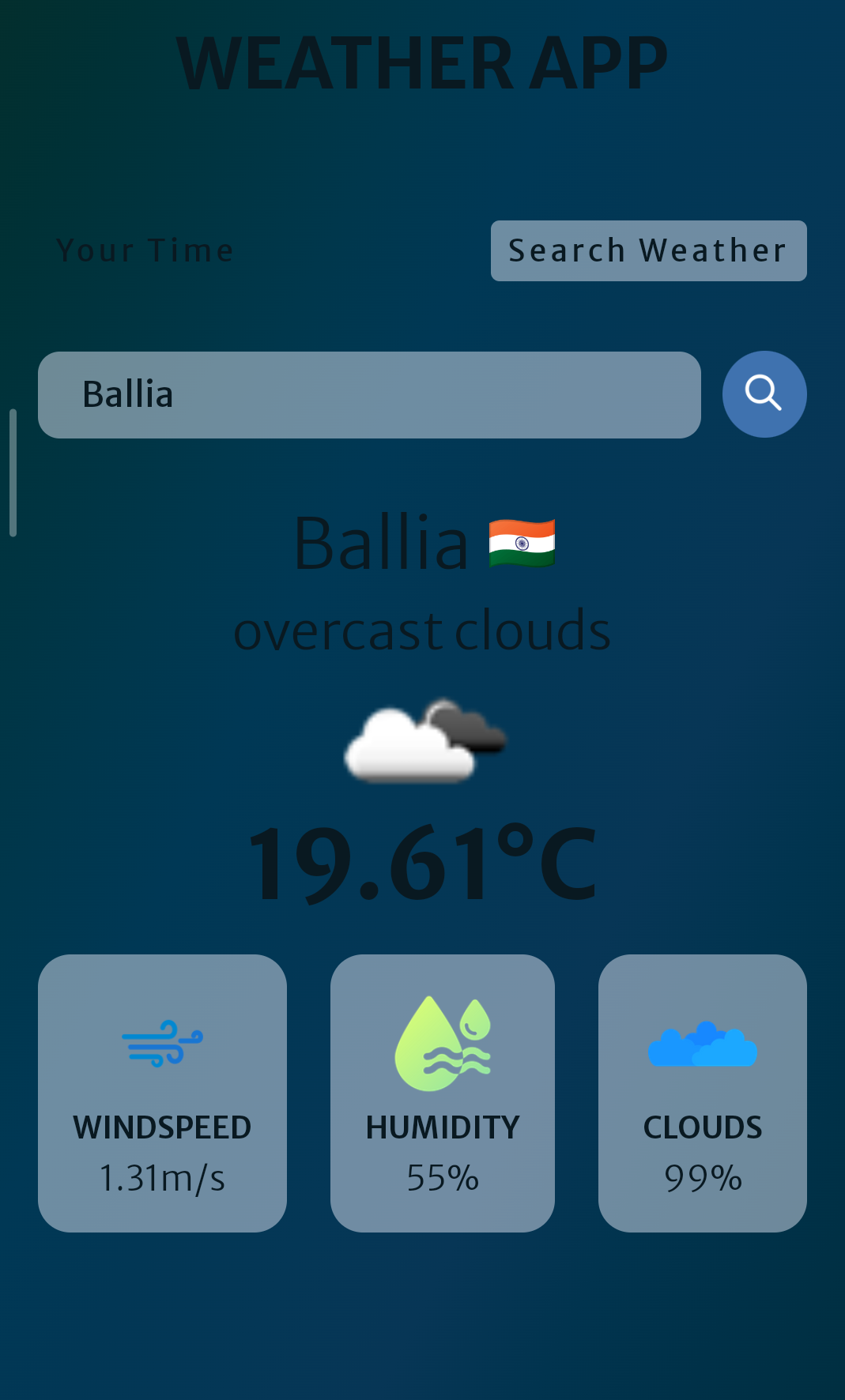The height and width of the screenshot is (1400, 845).
Task: Select the Search Weather tab
Action: 648,250
